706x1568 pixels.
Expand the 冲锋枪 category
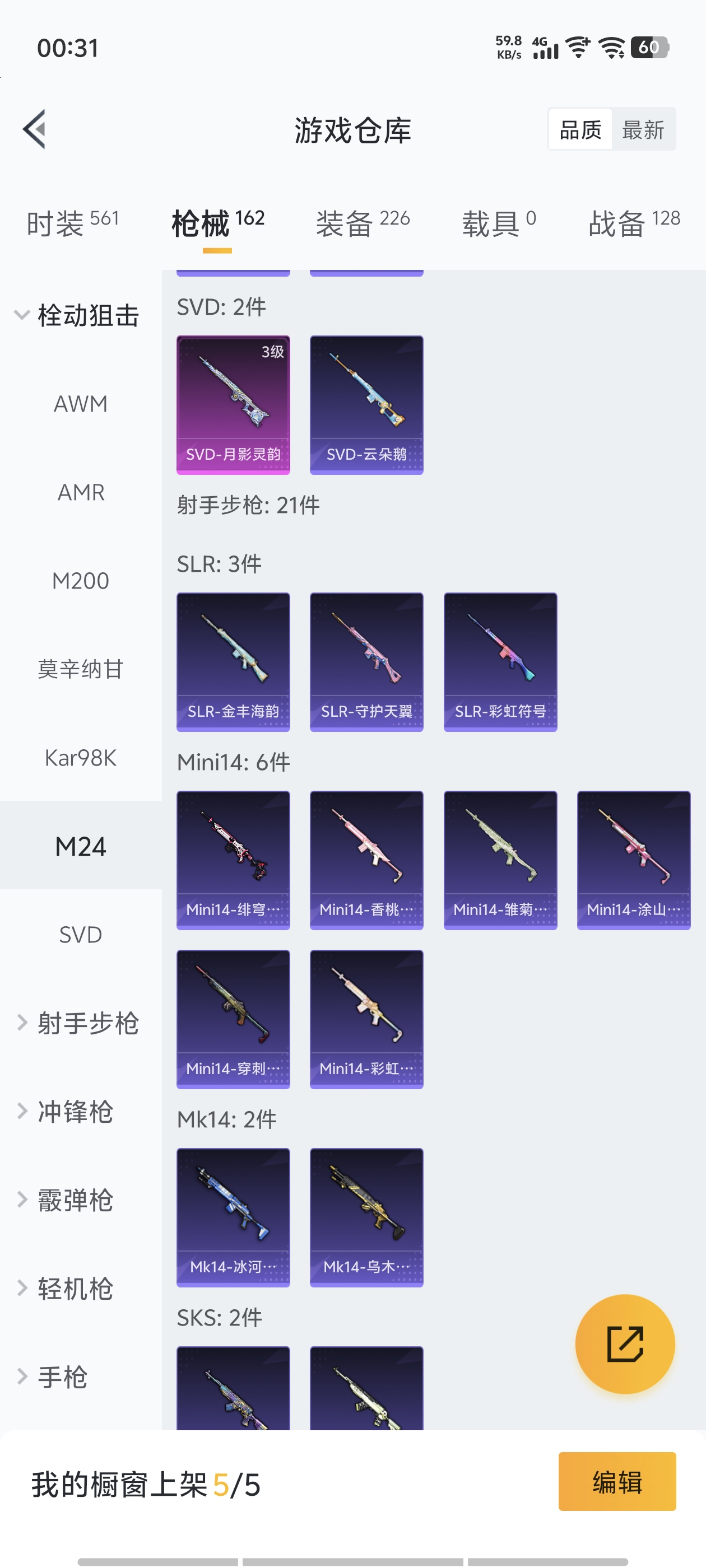pos(75,1112)
